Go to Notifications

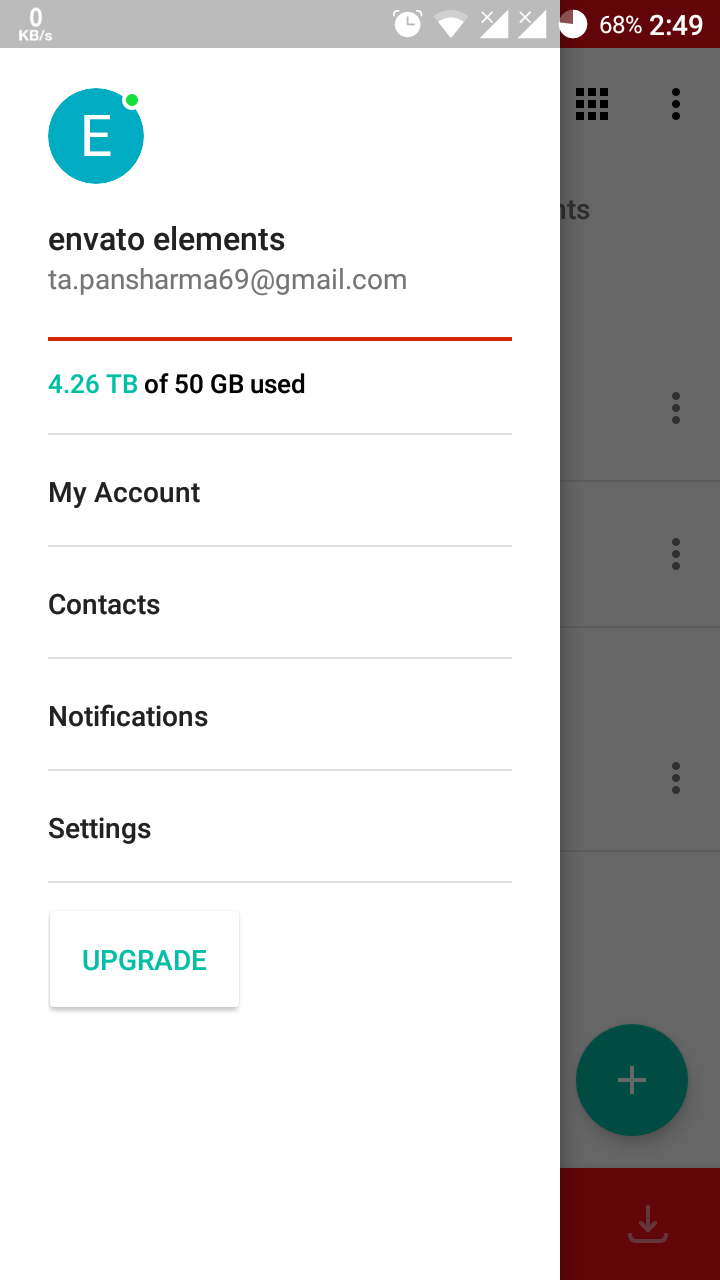coord(128,716)
